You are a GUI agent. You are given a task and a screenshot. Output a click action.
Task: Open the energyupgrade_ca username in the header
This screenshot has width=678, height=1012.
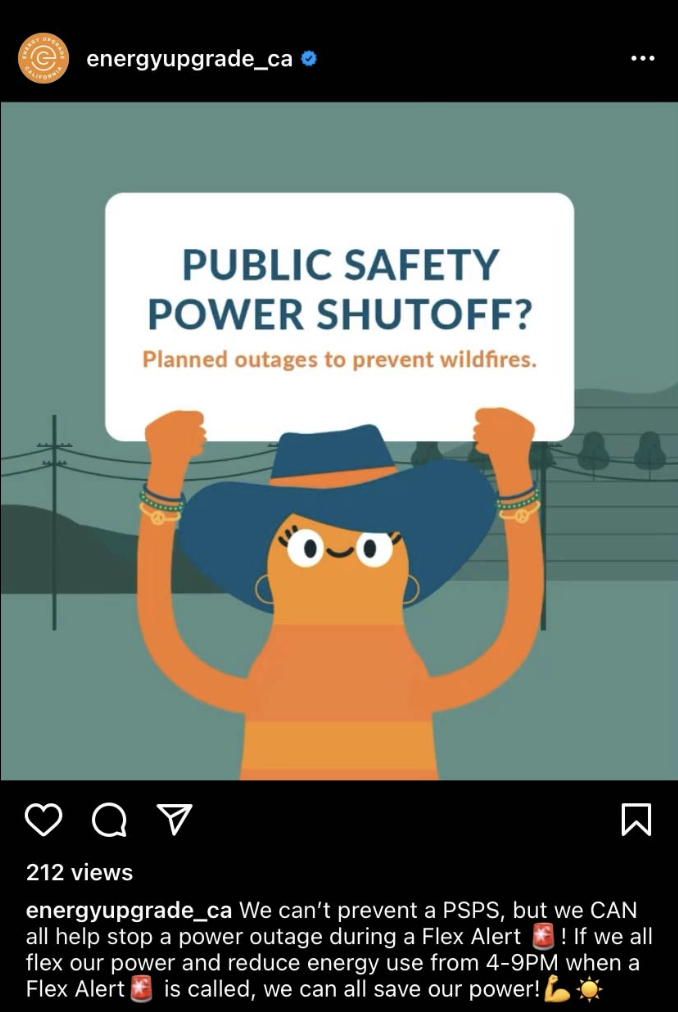click(x=189, y=59)
